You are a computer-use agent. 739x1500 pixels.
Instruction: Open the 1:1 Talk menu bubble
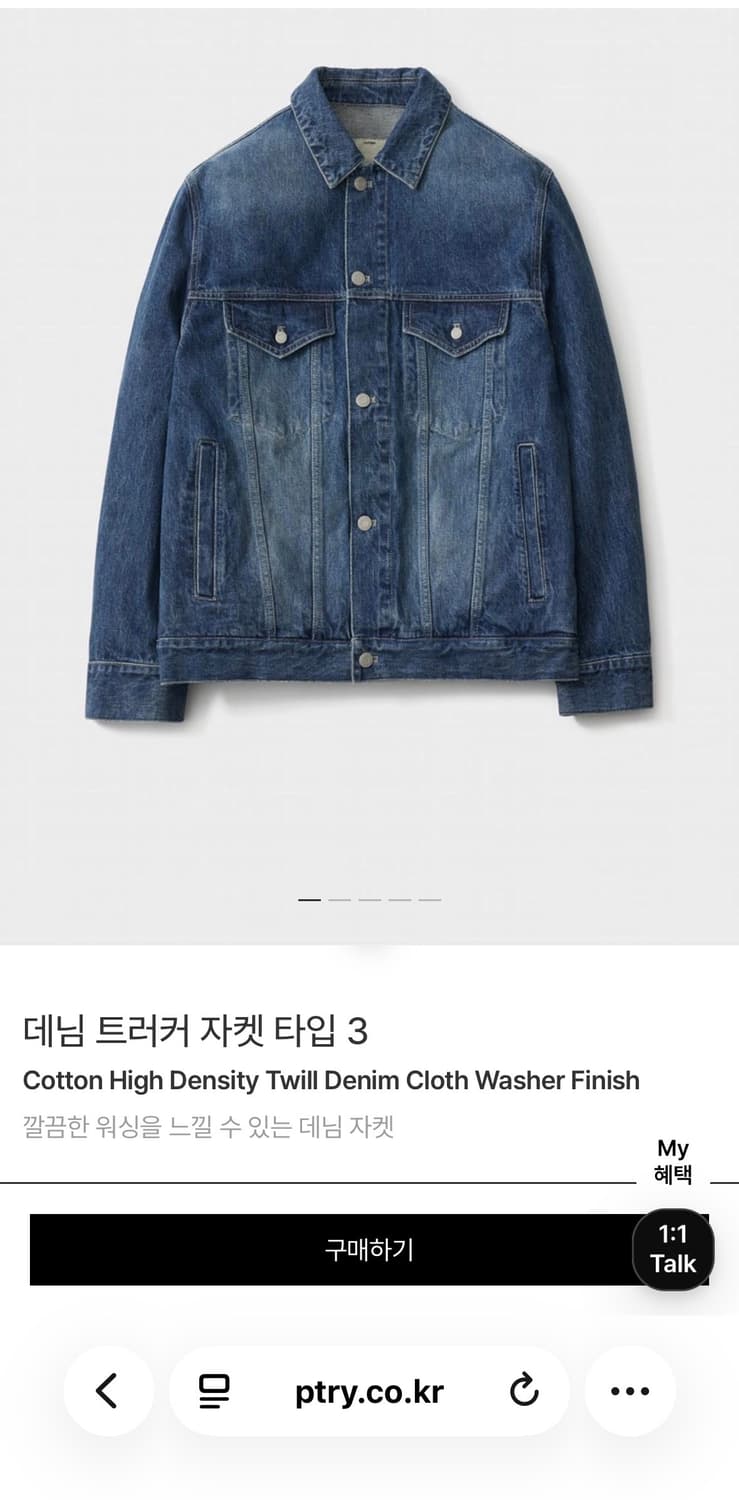point(674,1250)
